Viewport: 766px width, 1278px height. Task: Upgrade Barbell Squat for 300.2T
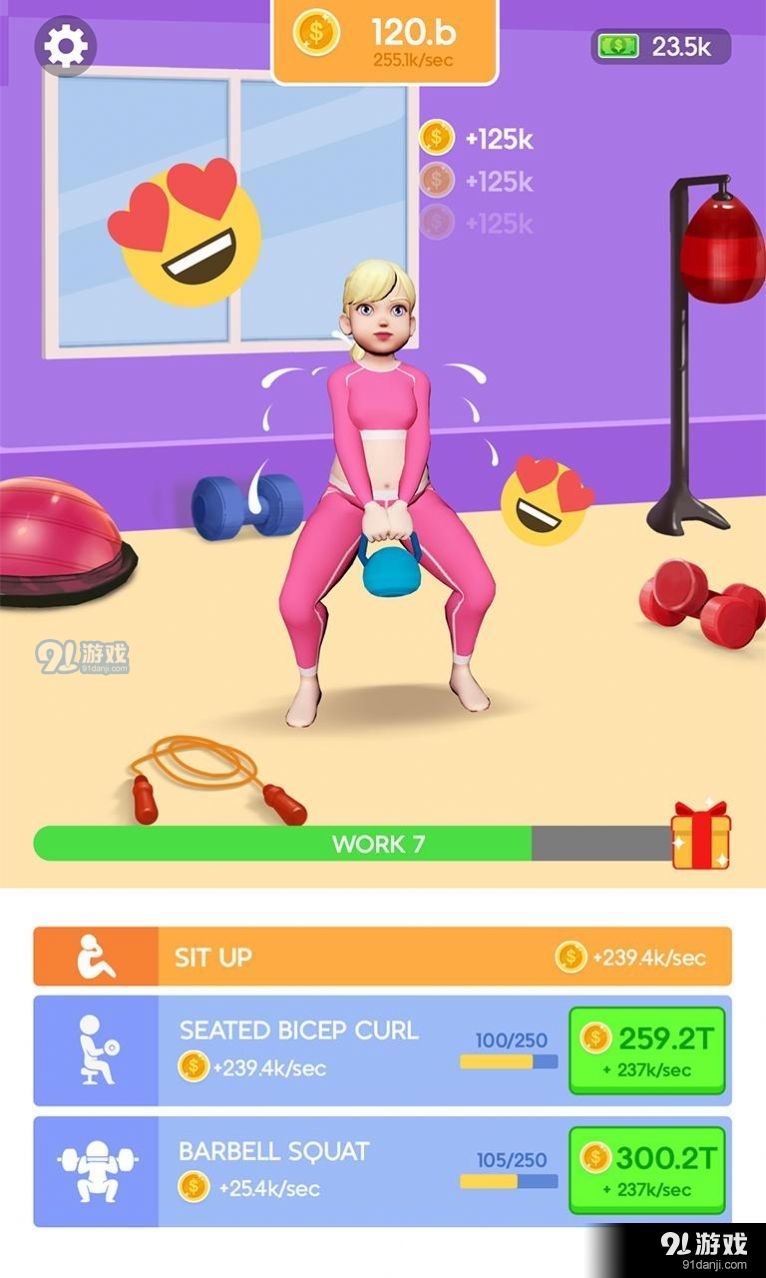point(648,1171)
